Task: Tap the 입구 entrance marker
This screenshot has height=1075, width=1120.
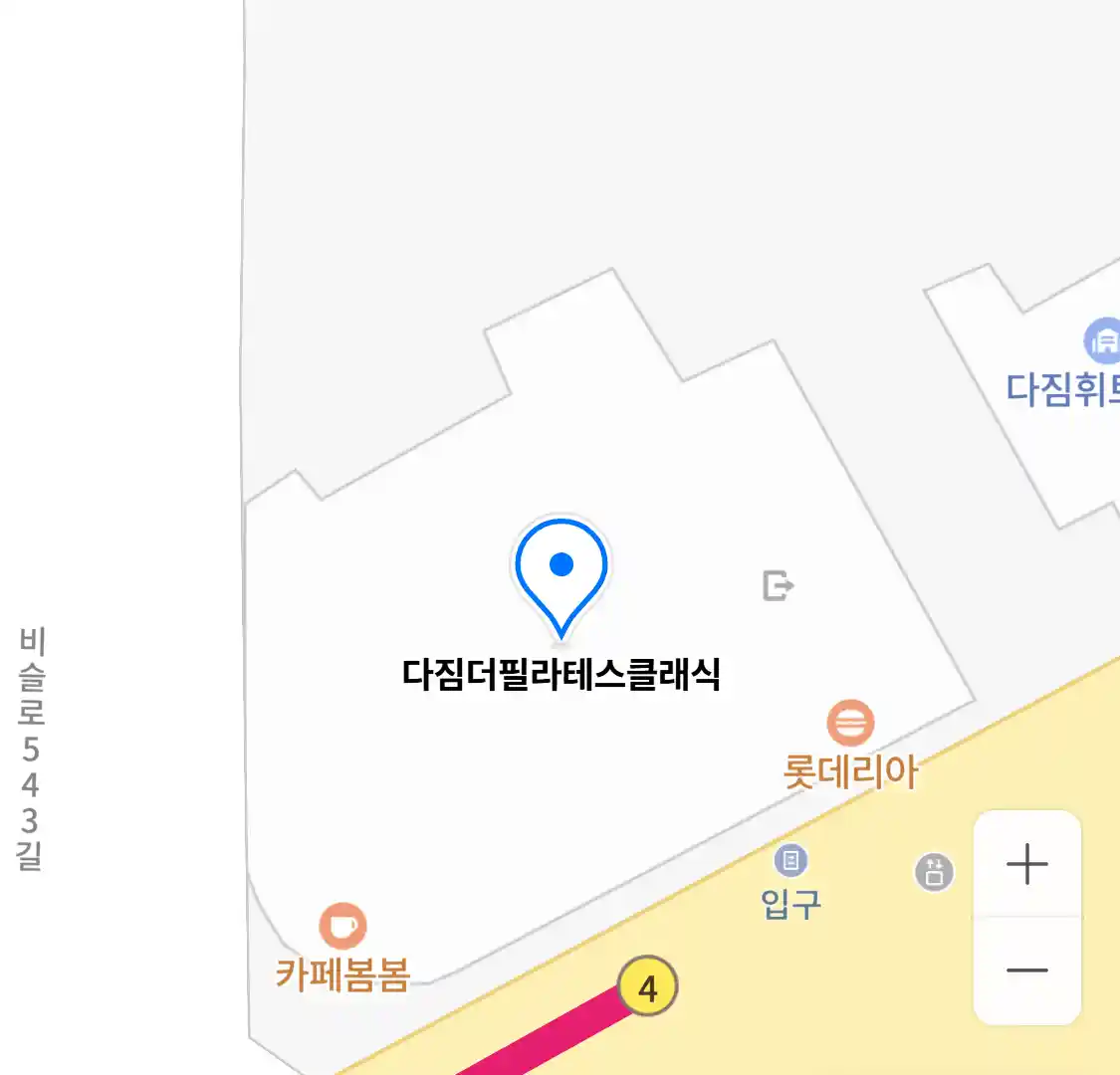Action: [x=791, y=860]
